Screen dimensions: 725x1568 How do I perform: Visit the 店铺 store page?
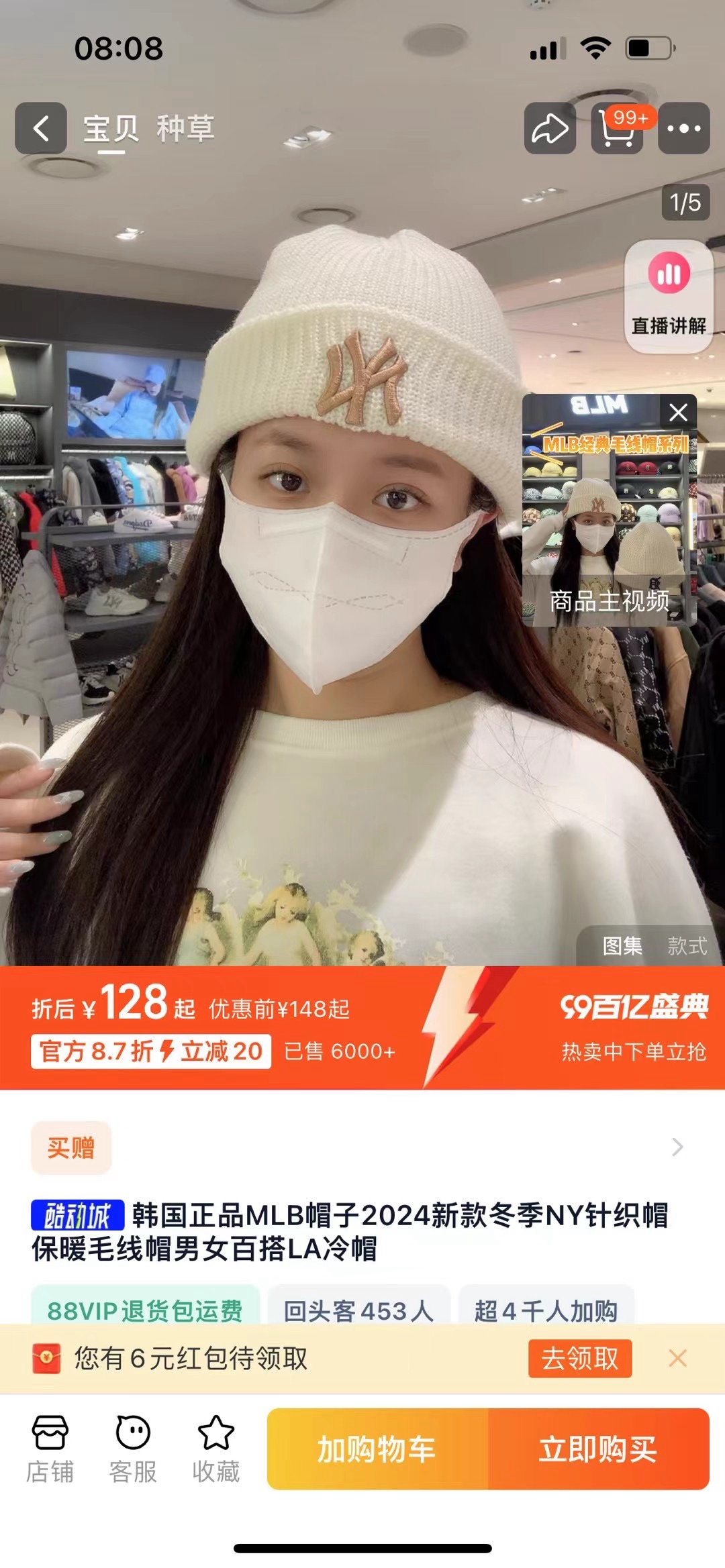pos(50,1449)
